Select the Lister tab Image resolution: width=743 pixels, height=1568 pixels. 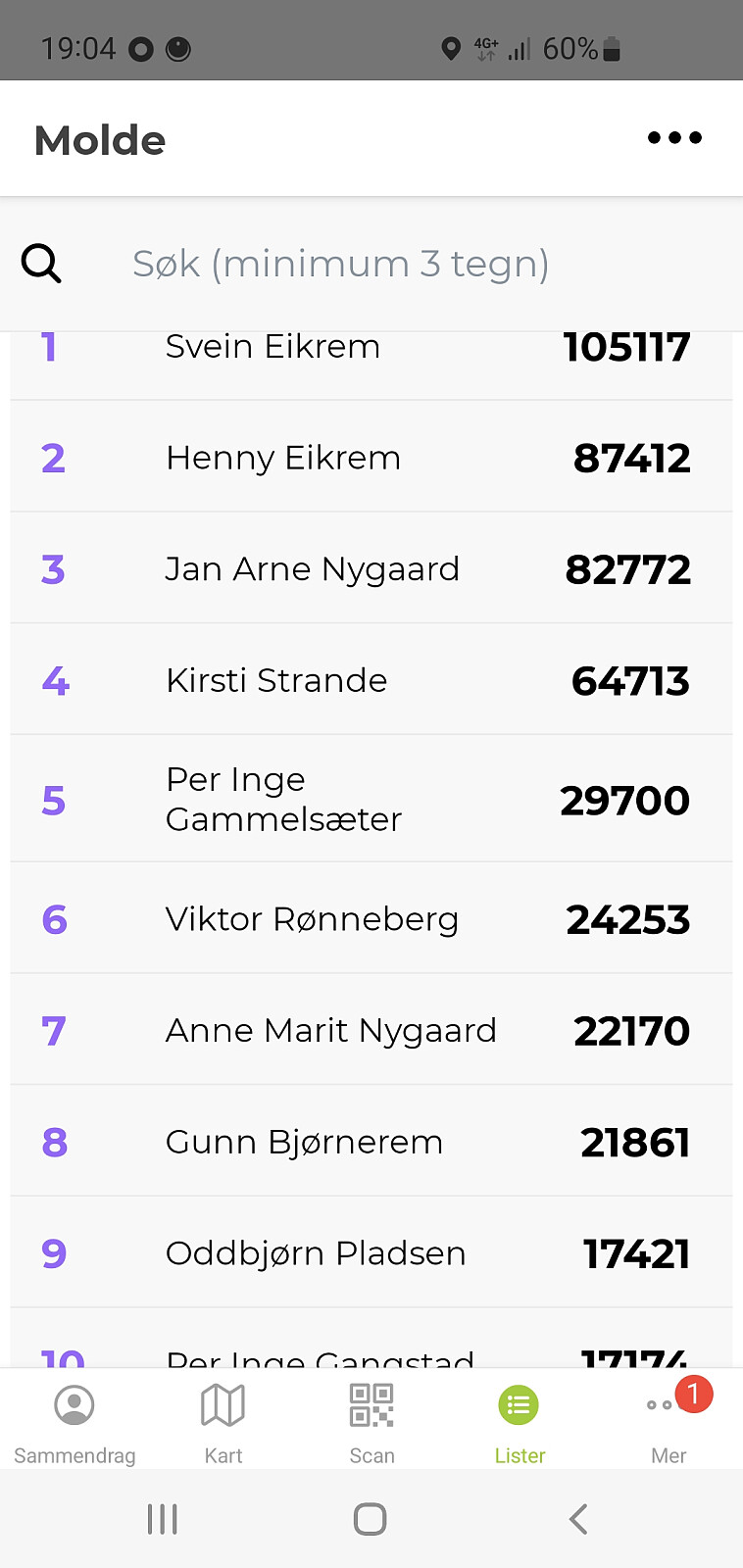point(520,1421)
